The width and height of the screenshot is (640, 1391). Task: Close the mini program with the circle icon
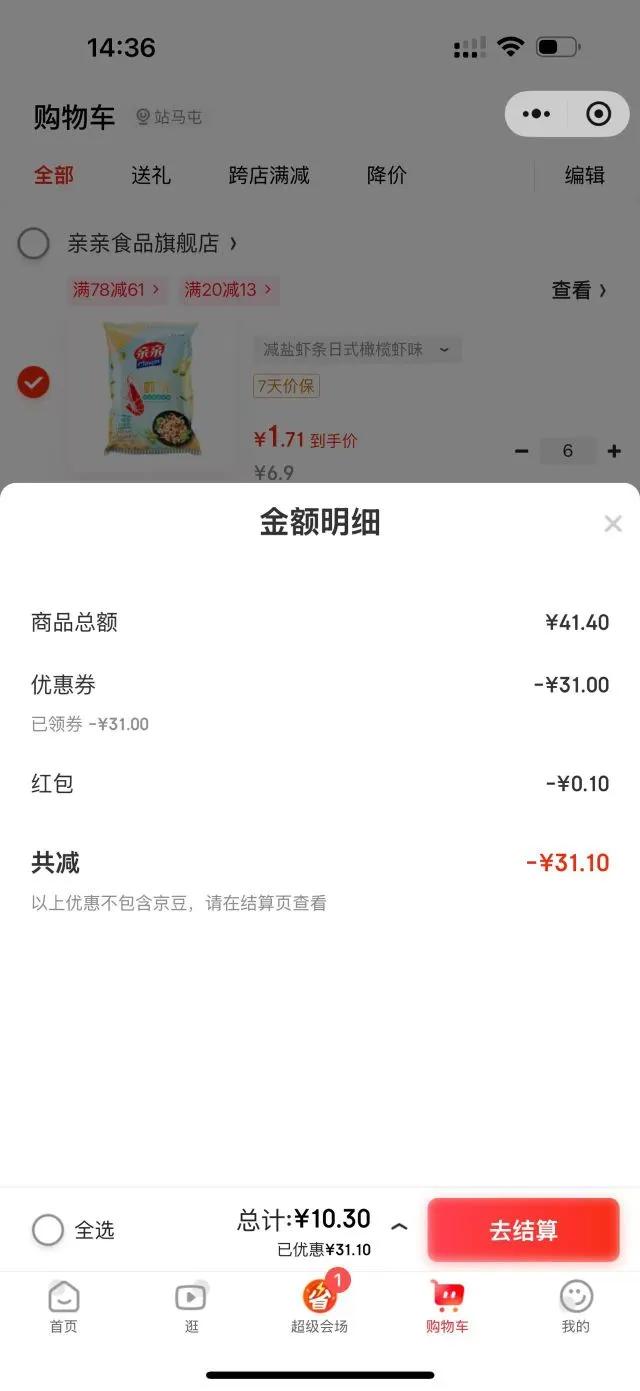[599, 114]
